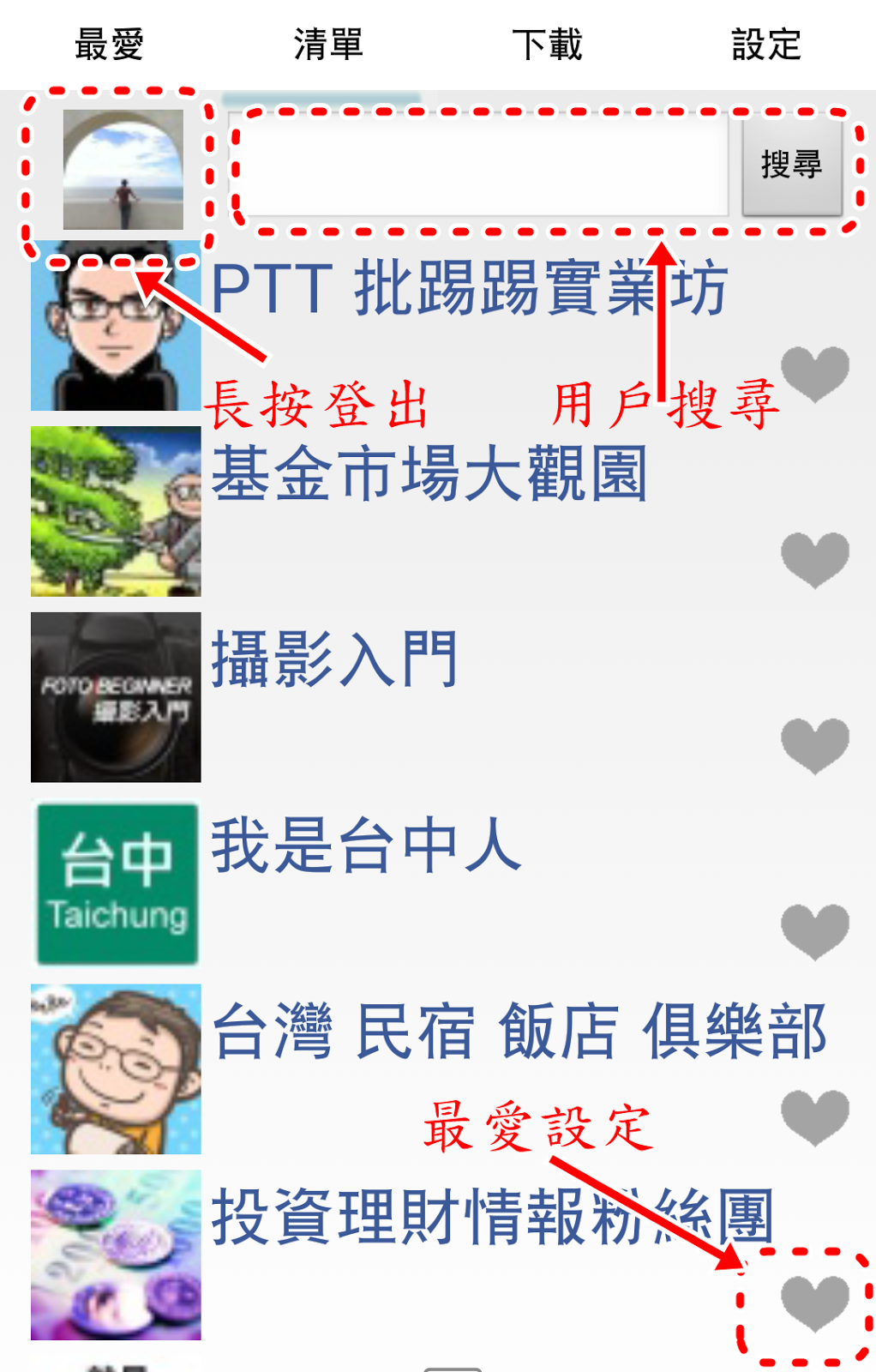Viewport: 876px width, 1372px height.
Task: Open PTT 批踢踢實業坊 page
Action: pos(469,289)
